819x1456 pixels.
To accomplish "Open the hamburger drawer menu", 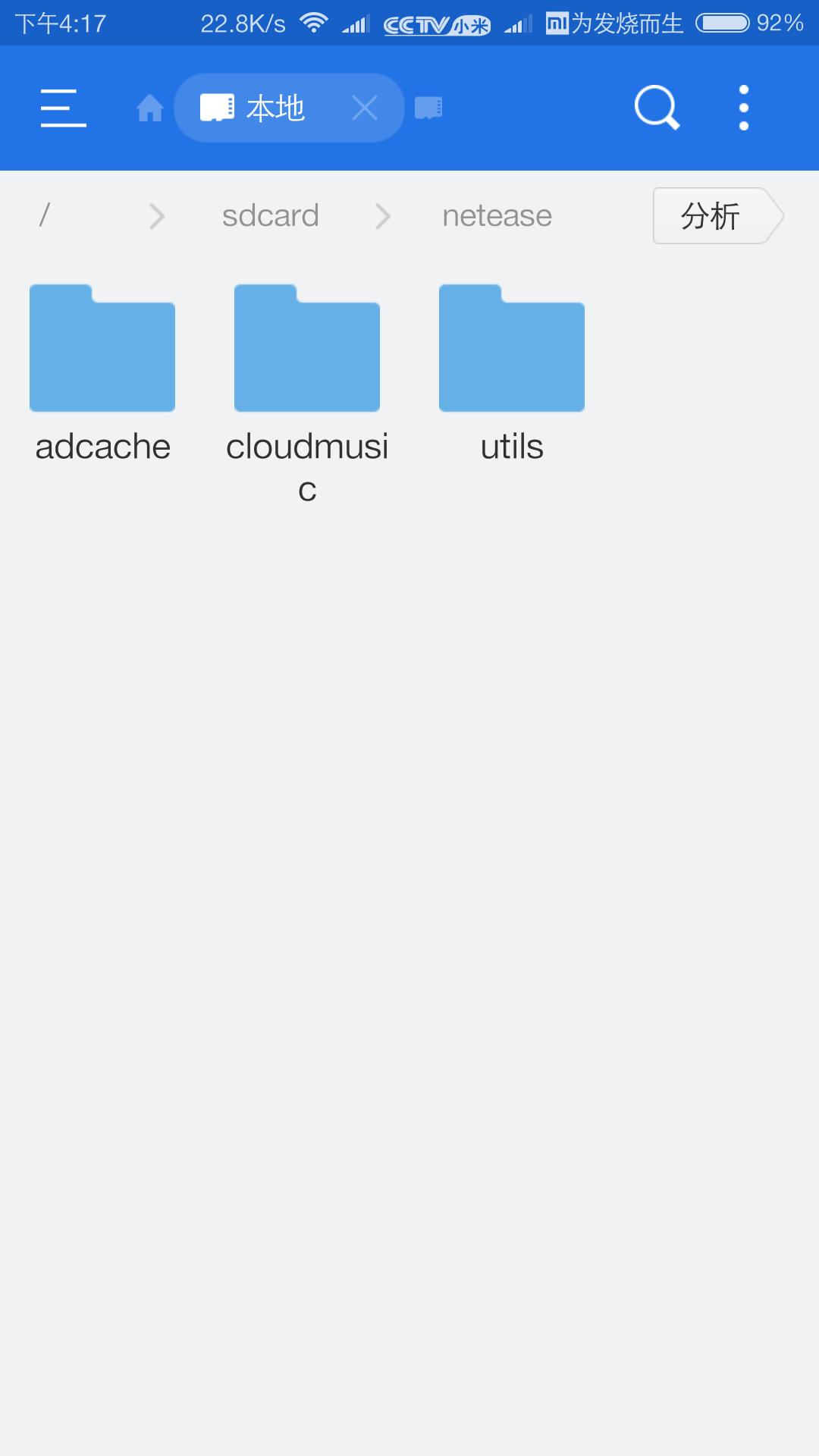I will tap(63, 108).
